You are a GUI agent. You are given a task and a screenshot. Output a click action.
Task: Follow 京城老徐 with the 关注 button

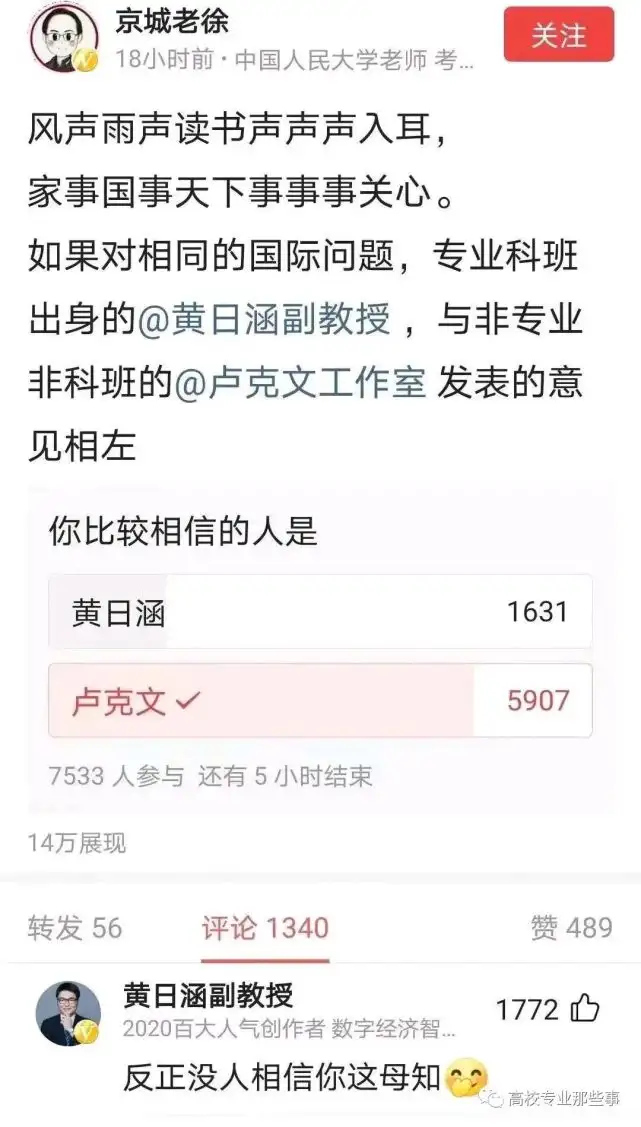[x=558, y=34]
